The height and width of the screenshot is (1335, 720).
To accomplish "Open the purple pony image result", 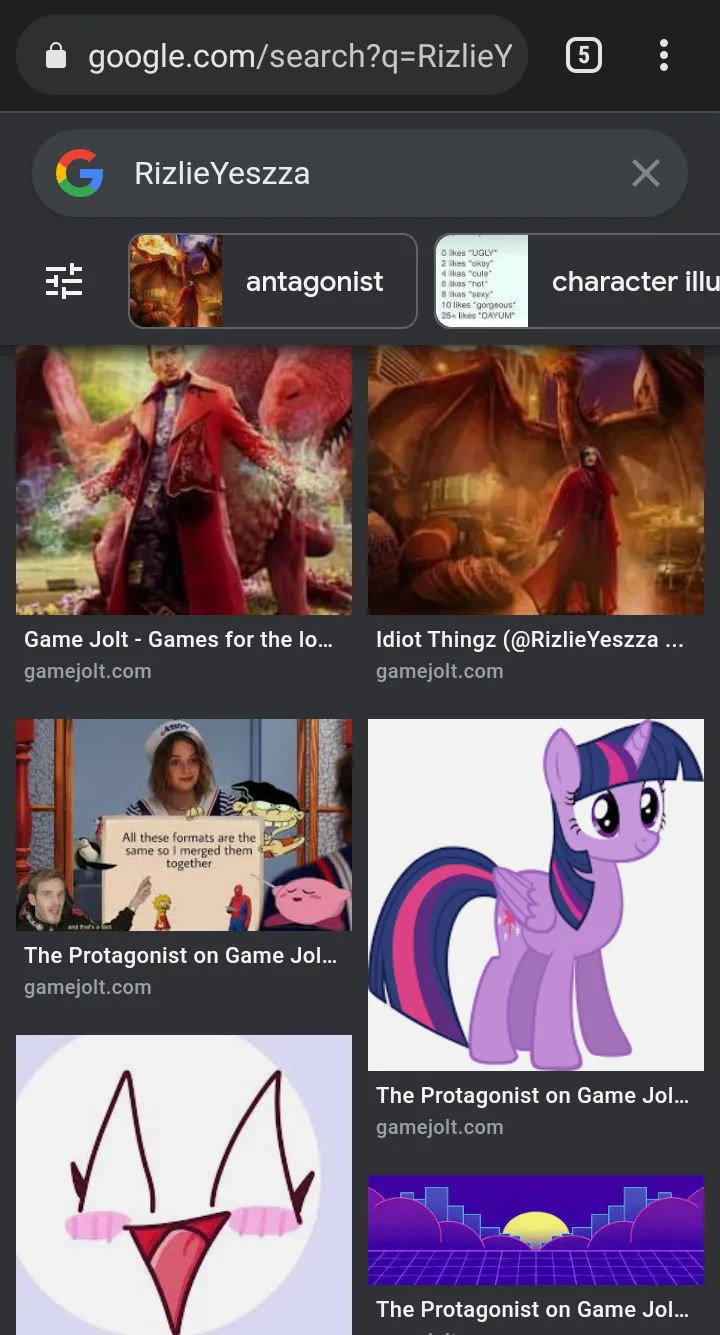I will pyautogui.click(x=536, y=895).
